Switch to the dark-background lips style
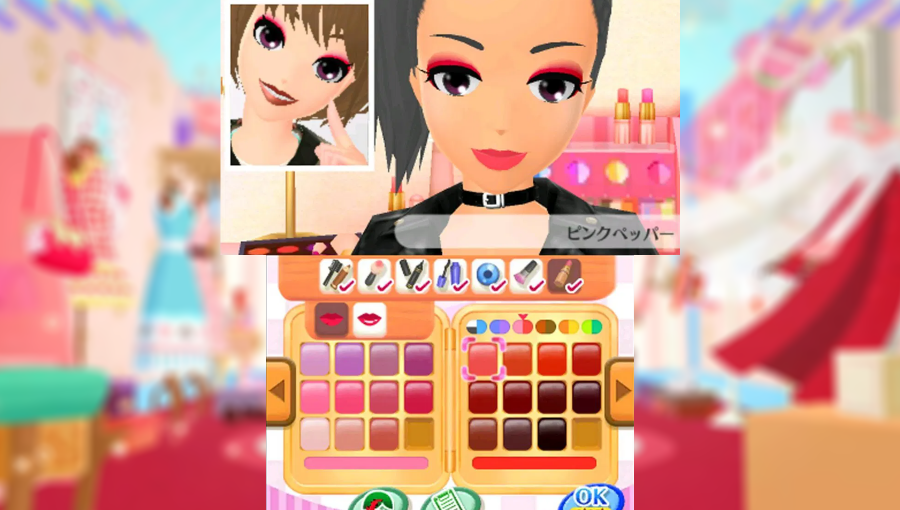900x510 pixels. [x=329, y=319]
